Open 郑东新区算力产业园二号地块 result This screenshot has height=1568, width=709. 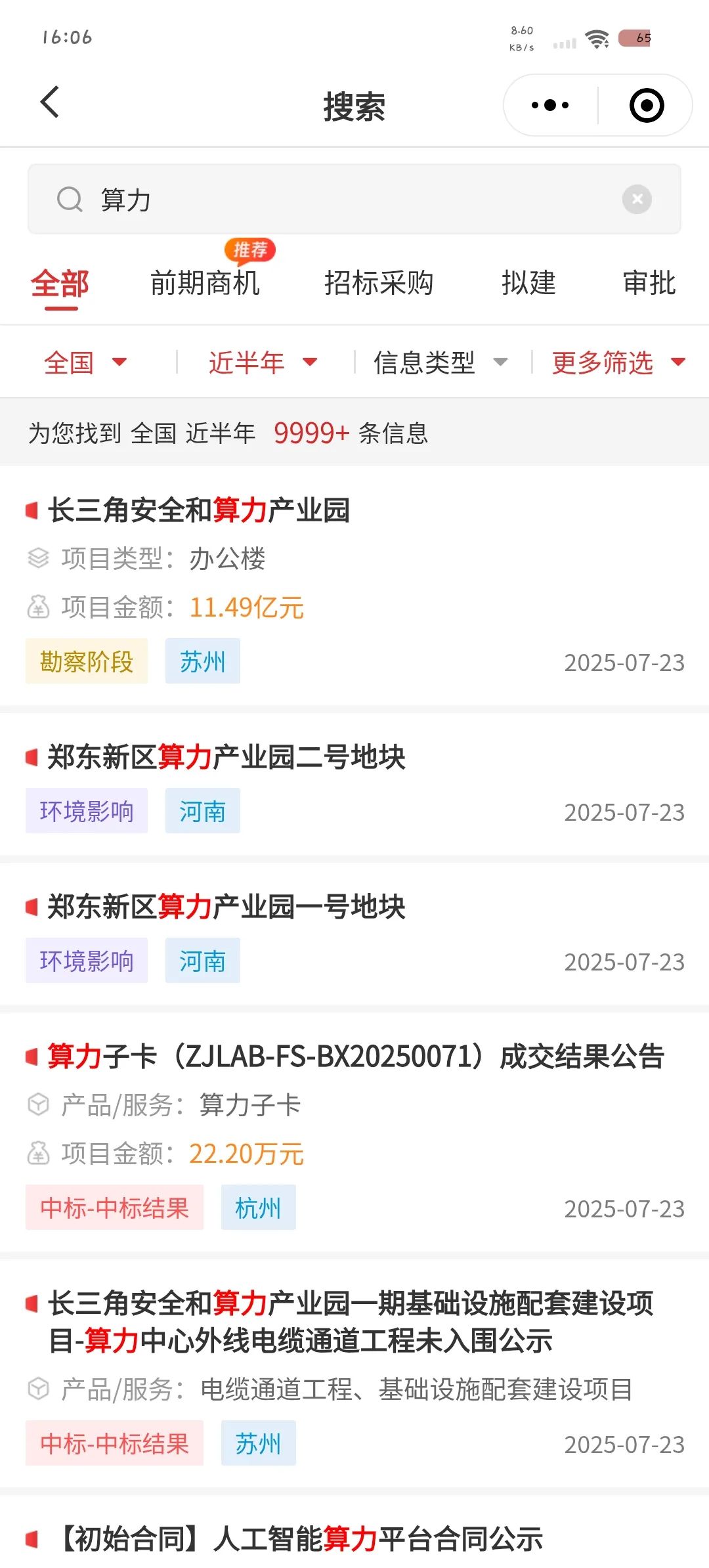pos(354,784)
